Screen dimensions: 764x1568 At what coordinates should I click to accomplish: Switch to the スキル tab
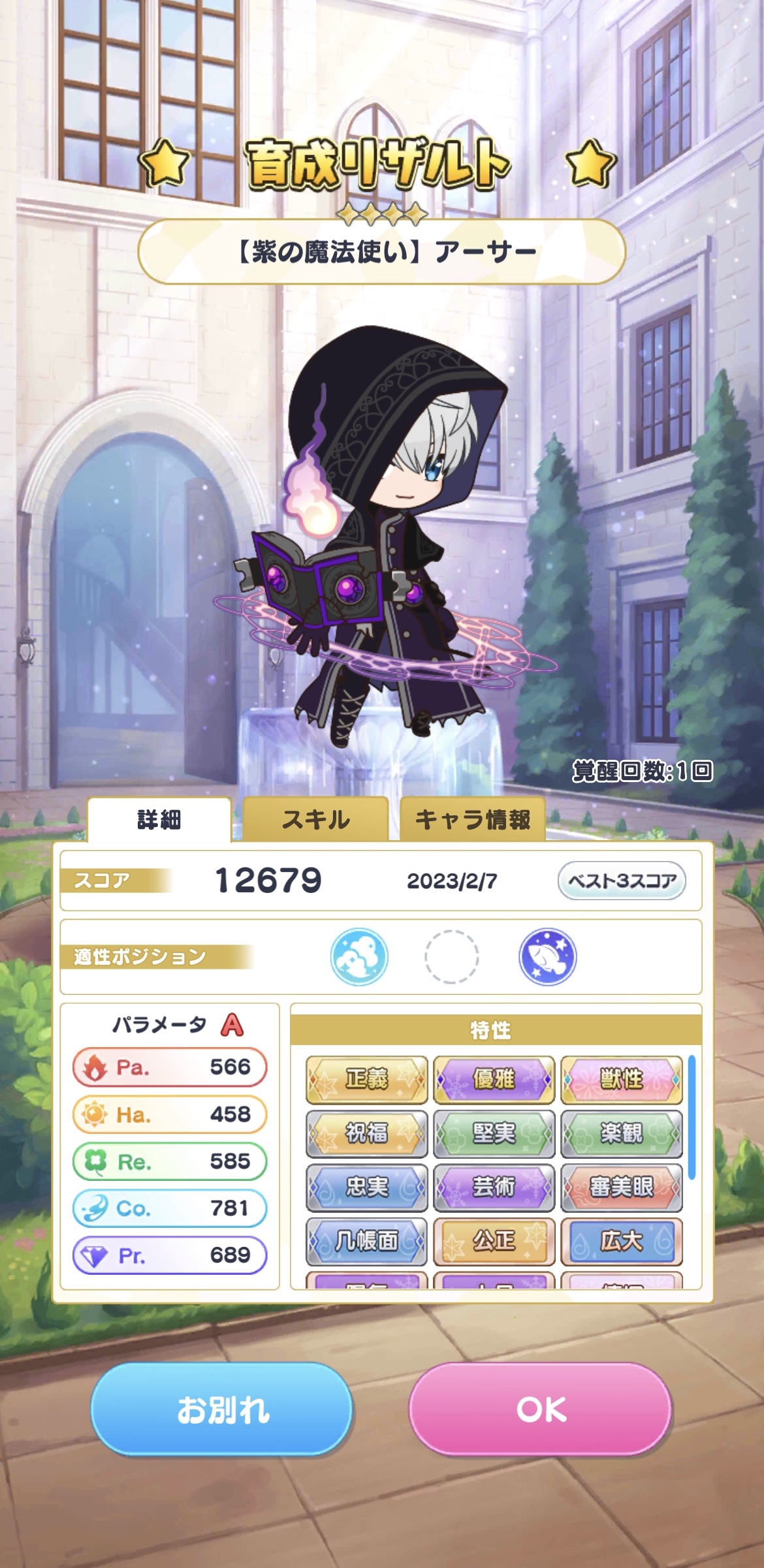pos(316,819)
